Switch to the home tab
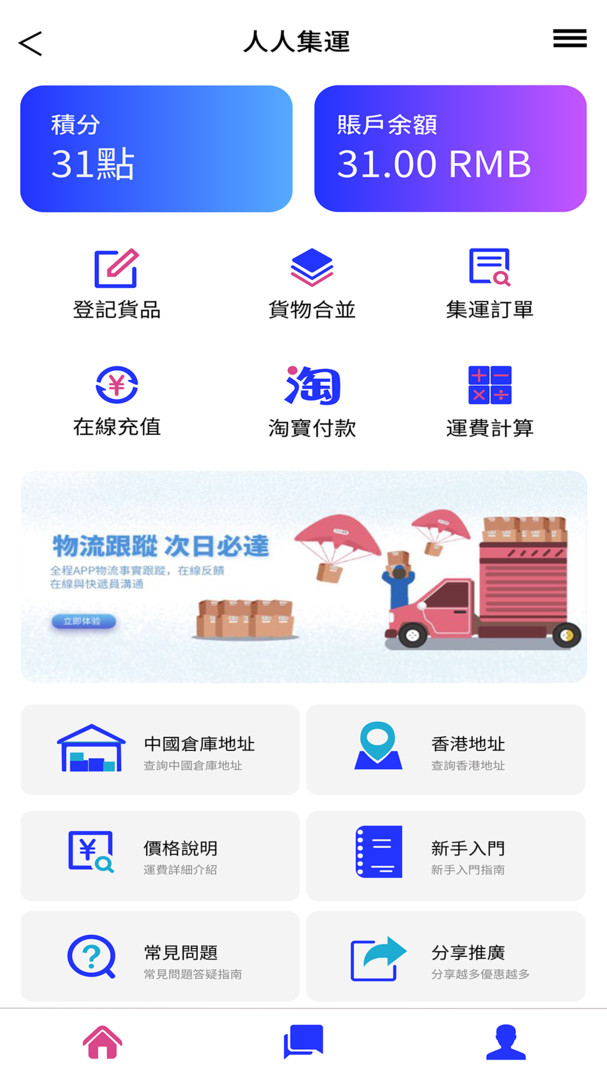This screenshot has height=1080, width=607. pos(103,1042)
